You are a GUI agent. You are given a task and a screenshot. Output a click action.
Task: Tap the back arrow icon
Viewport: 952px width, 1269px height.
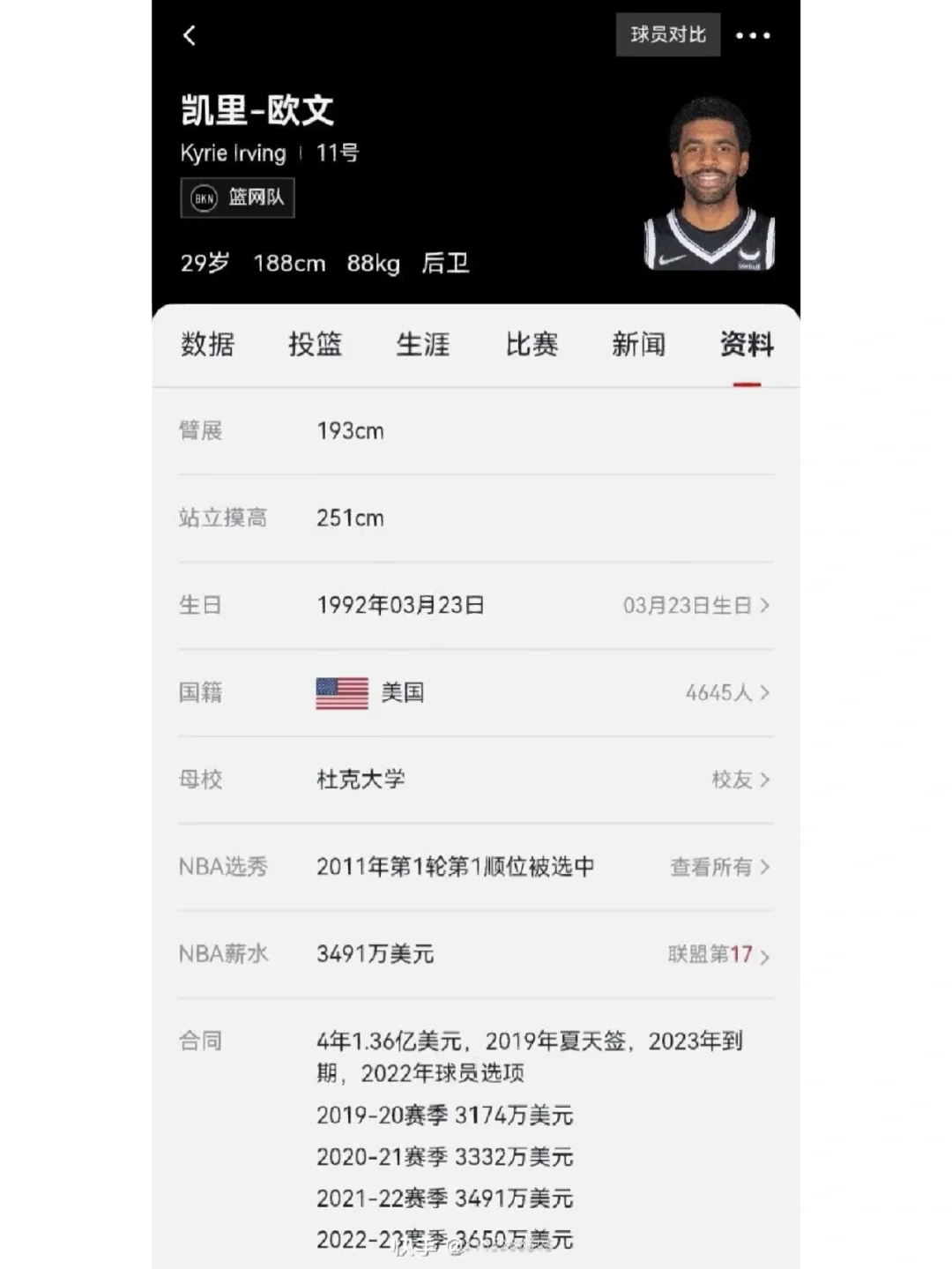tap(190, 35)
